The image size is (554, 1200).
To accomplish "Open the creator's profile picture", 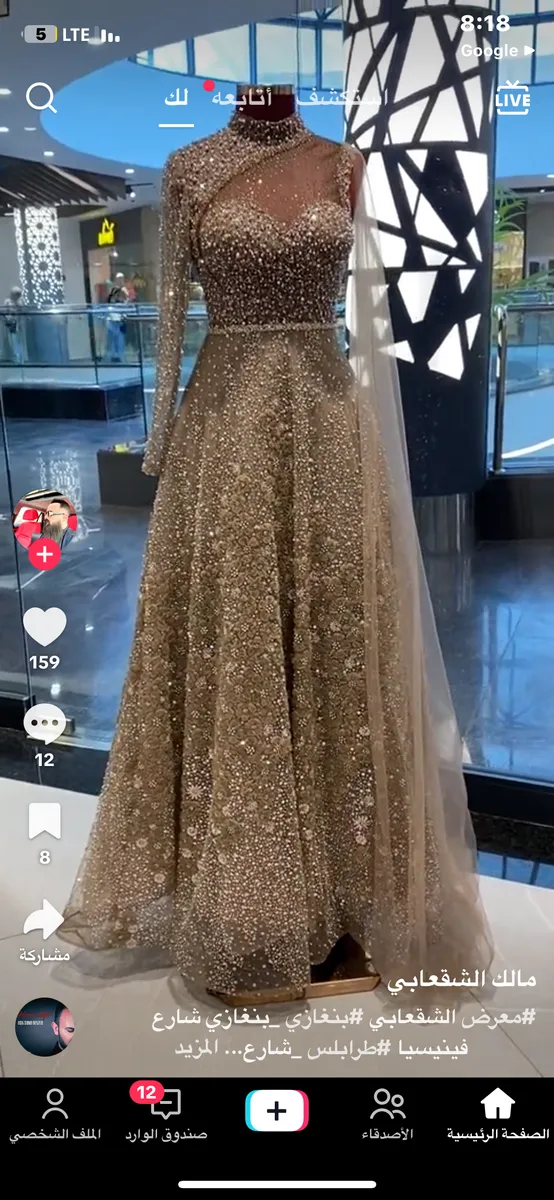I will click(45, 520).
